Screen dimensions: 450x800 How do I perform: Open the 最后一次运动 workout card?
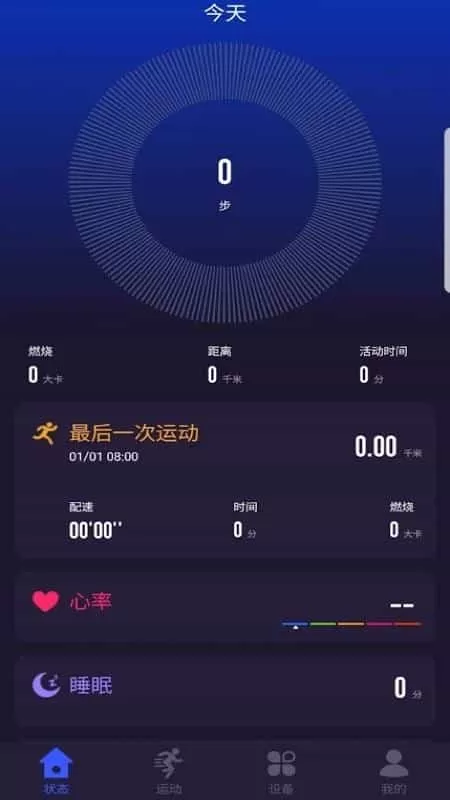[225, 481]
